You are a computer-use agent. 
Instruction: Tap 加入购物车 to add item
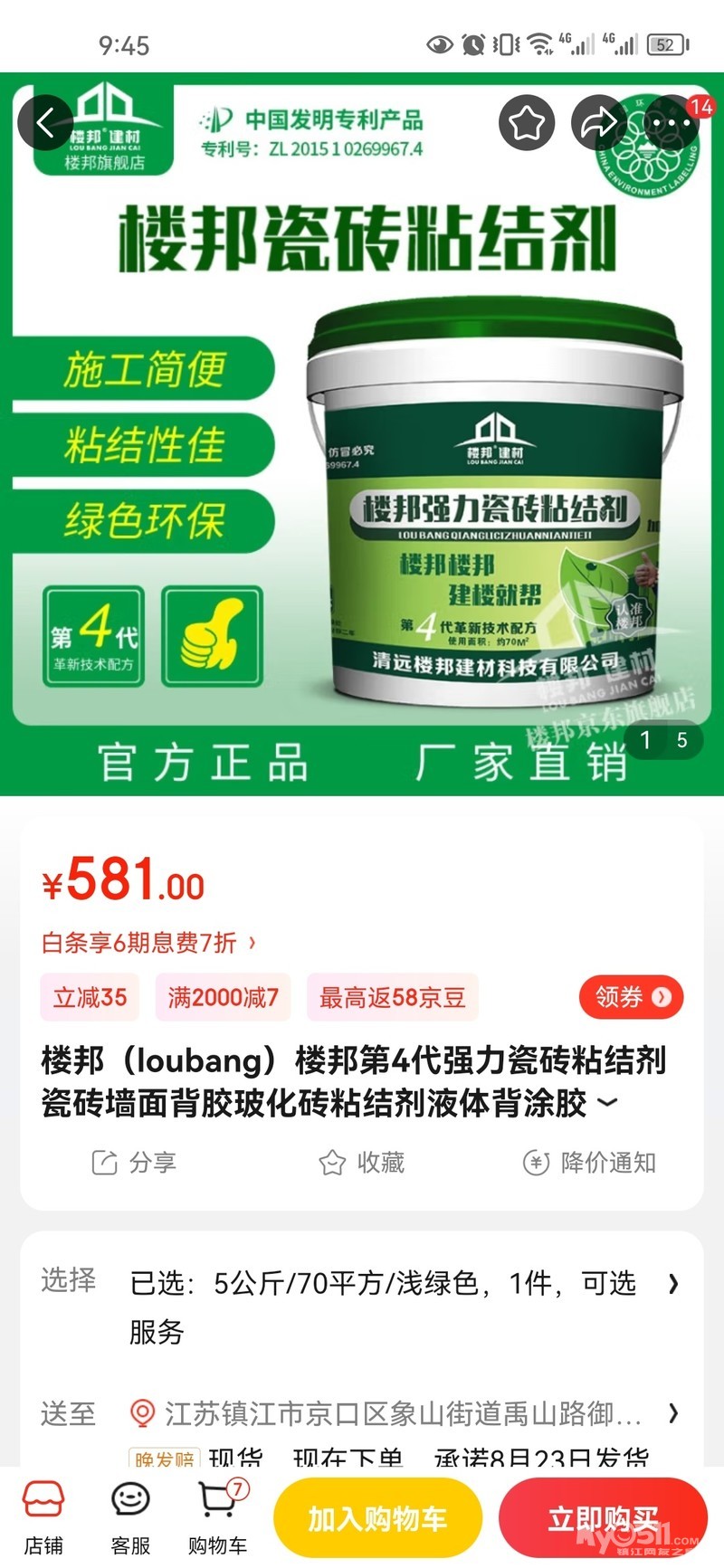(377, 1518)
